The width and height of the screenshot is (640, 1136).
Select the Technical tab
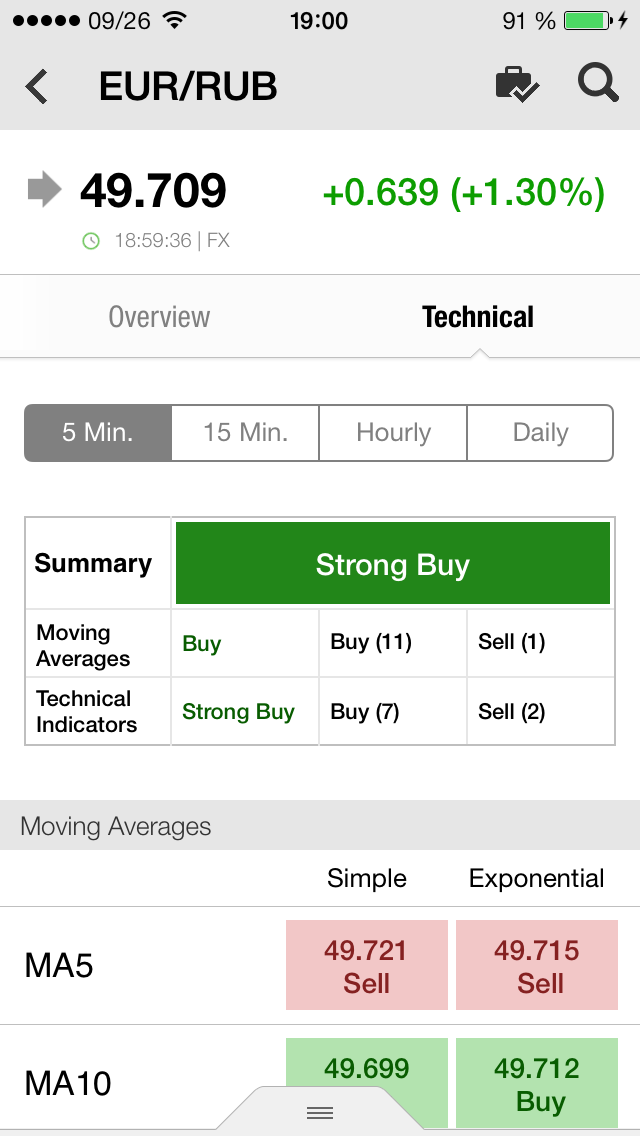[x=478, y=317]
